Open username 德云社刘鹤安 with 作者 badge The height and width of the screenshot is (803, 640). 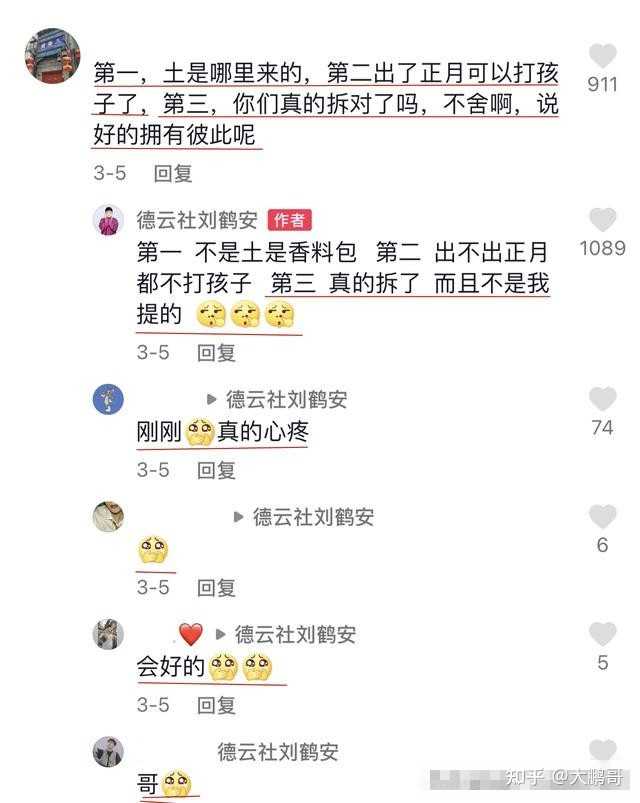[197, 220]
